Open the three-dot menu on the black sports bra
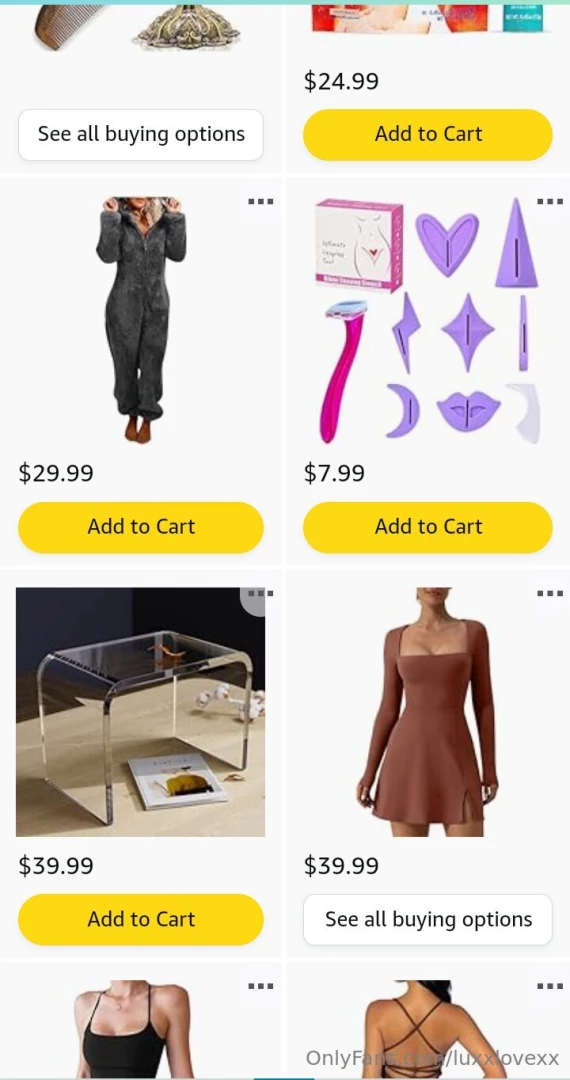This screenshot has height=1080, width=570. pyautogui.click(x=261, y=986)
